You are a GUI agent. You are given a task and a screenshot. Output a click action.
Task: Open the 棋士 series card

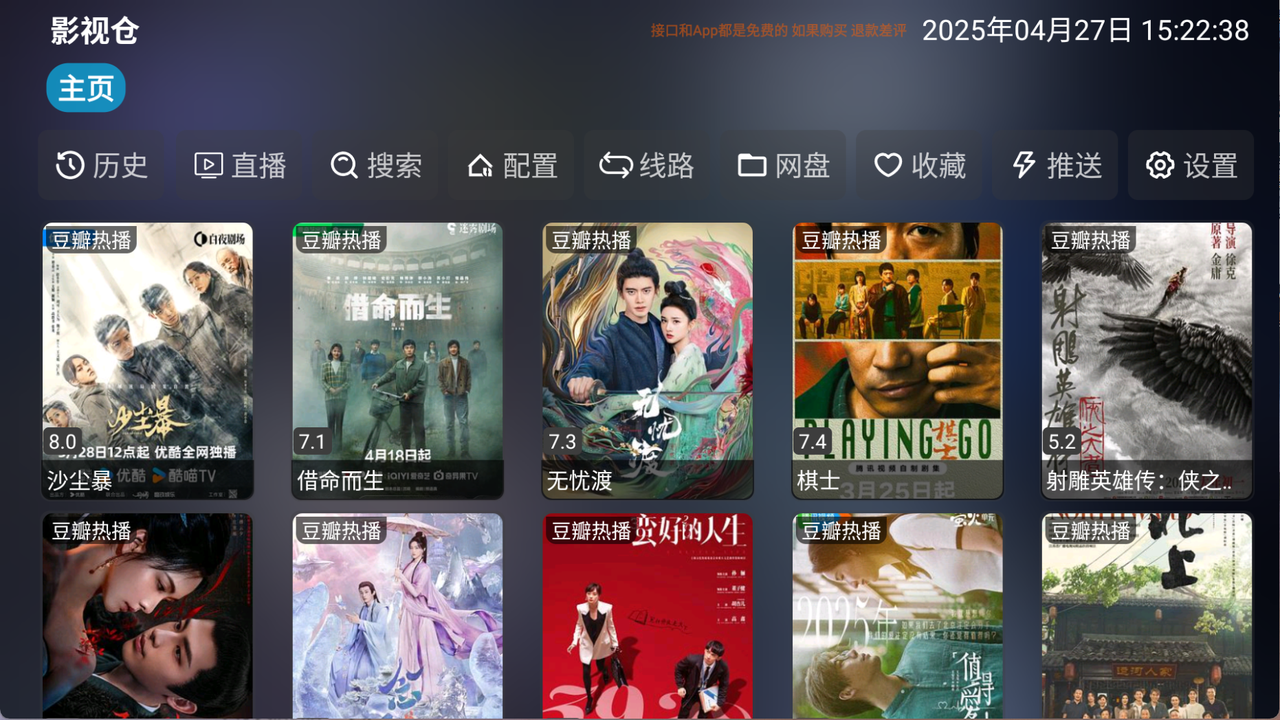[x=897, y=360]
